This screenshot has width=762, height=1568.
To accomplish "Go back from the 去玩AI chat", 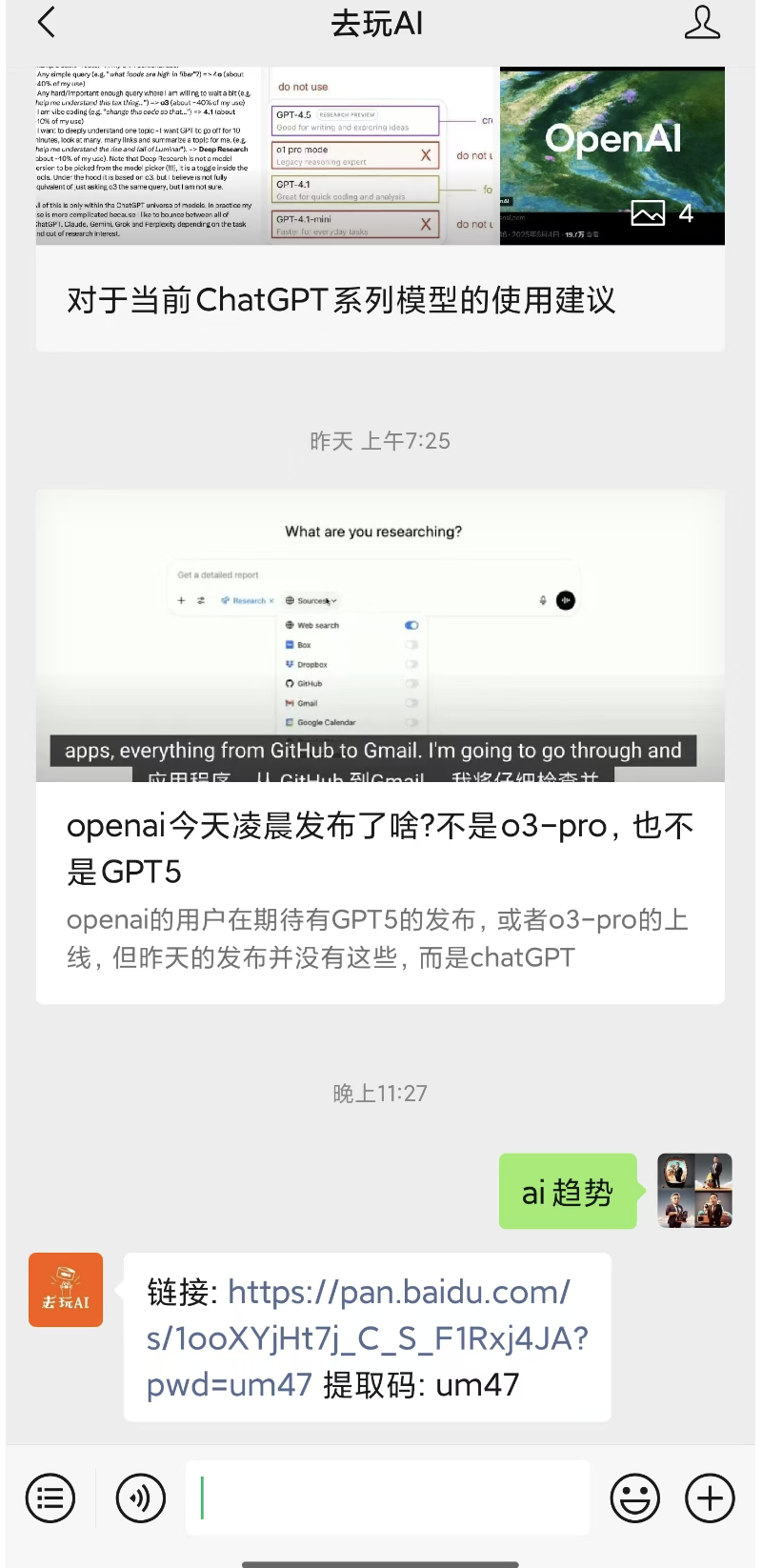I will tap(46, 23).
